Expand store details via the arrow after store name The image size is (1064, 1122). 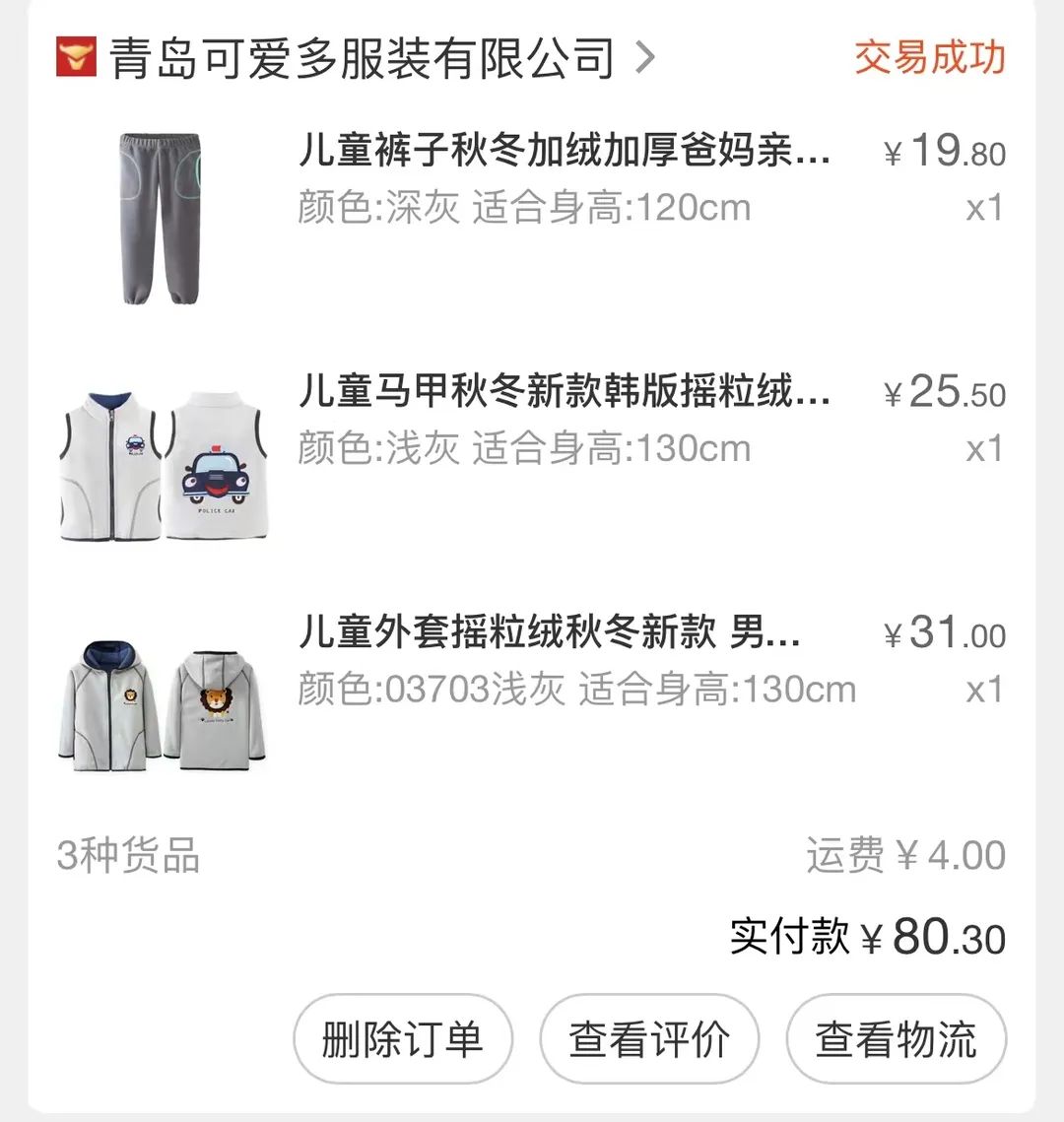pos(648,57)
